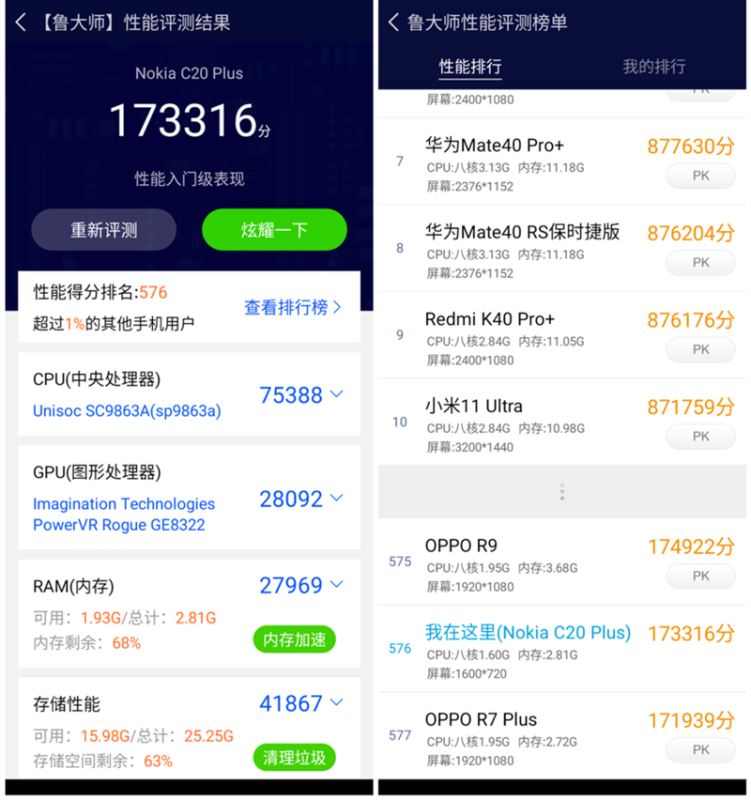
Task: Select the 性能排行 tab
Action: pyautogui.click(x=470, y=67)
